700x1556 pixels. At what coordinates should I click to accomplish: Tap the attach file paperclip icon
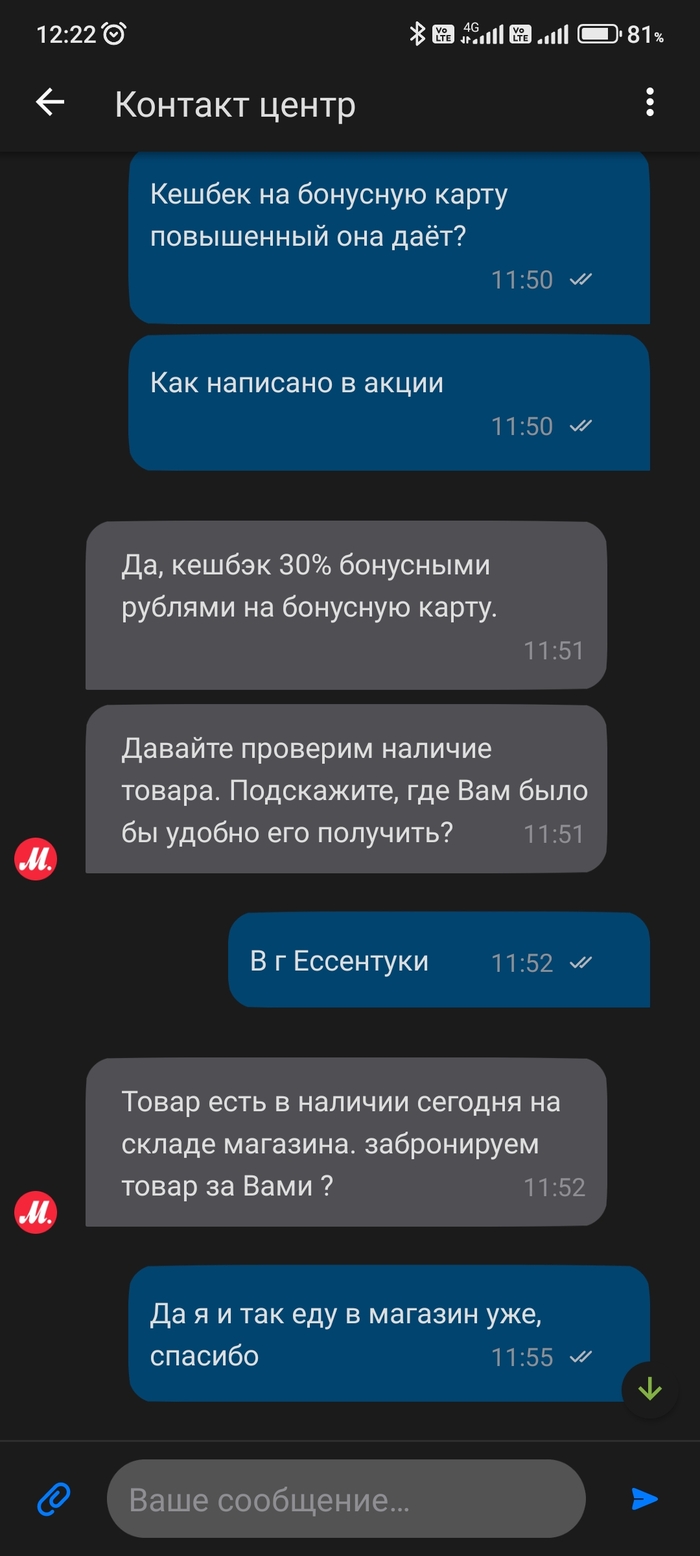(x=54, y=1498)
